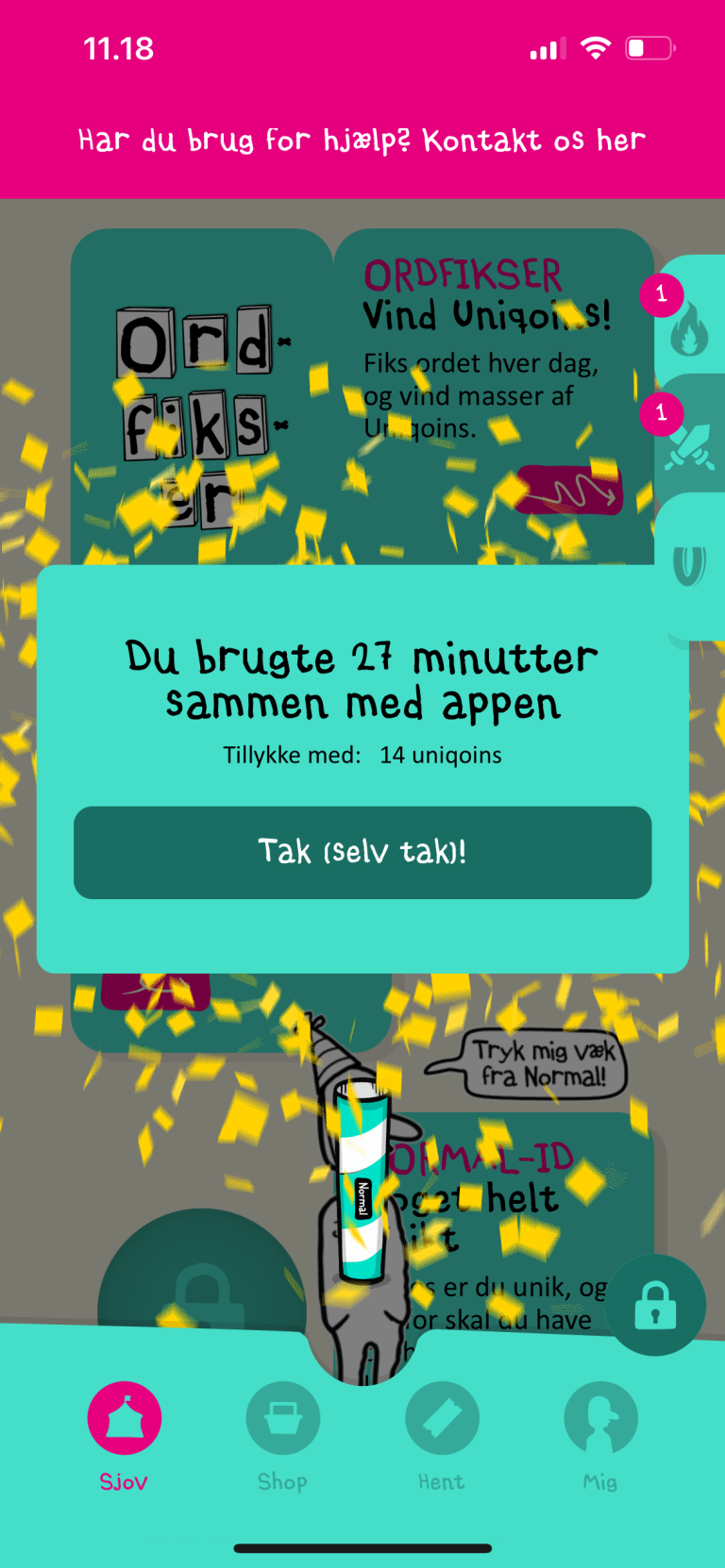
Task: Open the Mig profile icon
Action: 600,1417
